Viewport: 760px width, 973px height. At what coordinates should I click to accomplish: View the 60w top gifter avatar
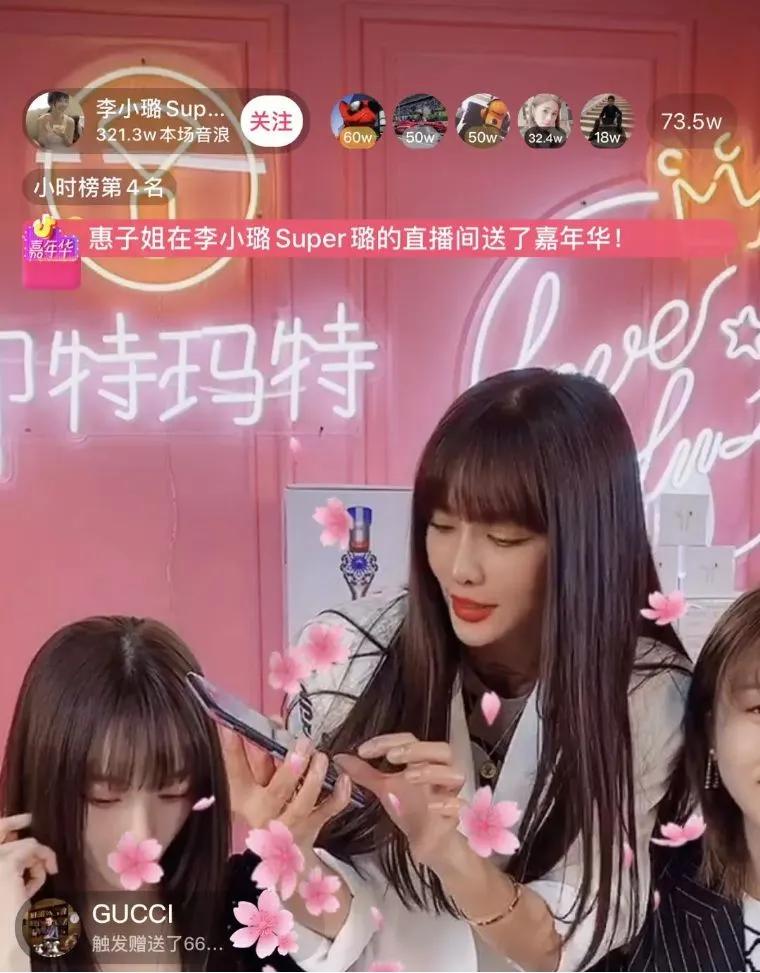(x=357, y=121)
